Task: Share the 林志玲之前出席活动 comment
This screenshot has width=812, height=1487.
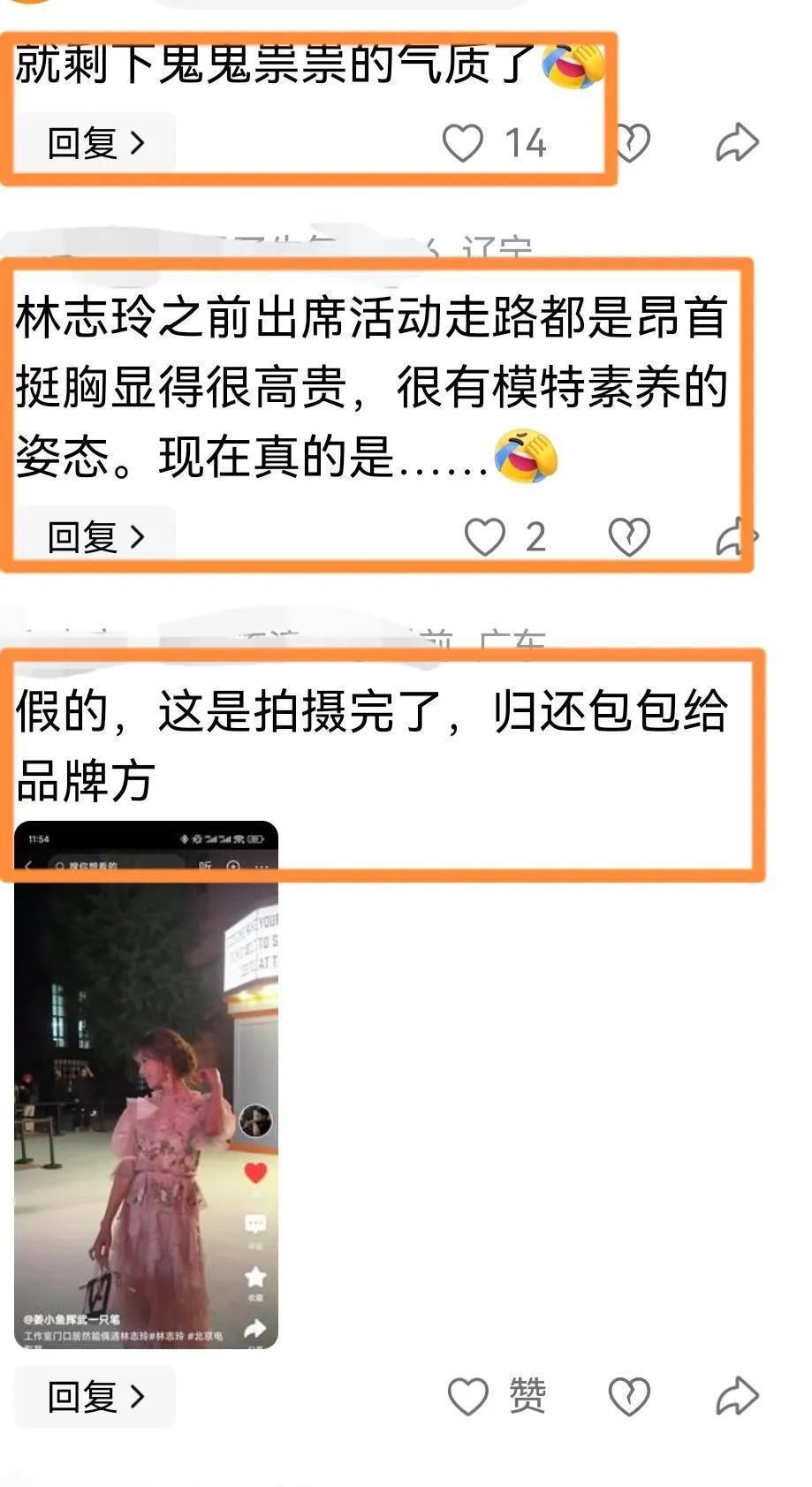Action: click(737, 536)
